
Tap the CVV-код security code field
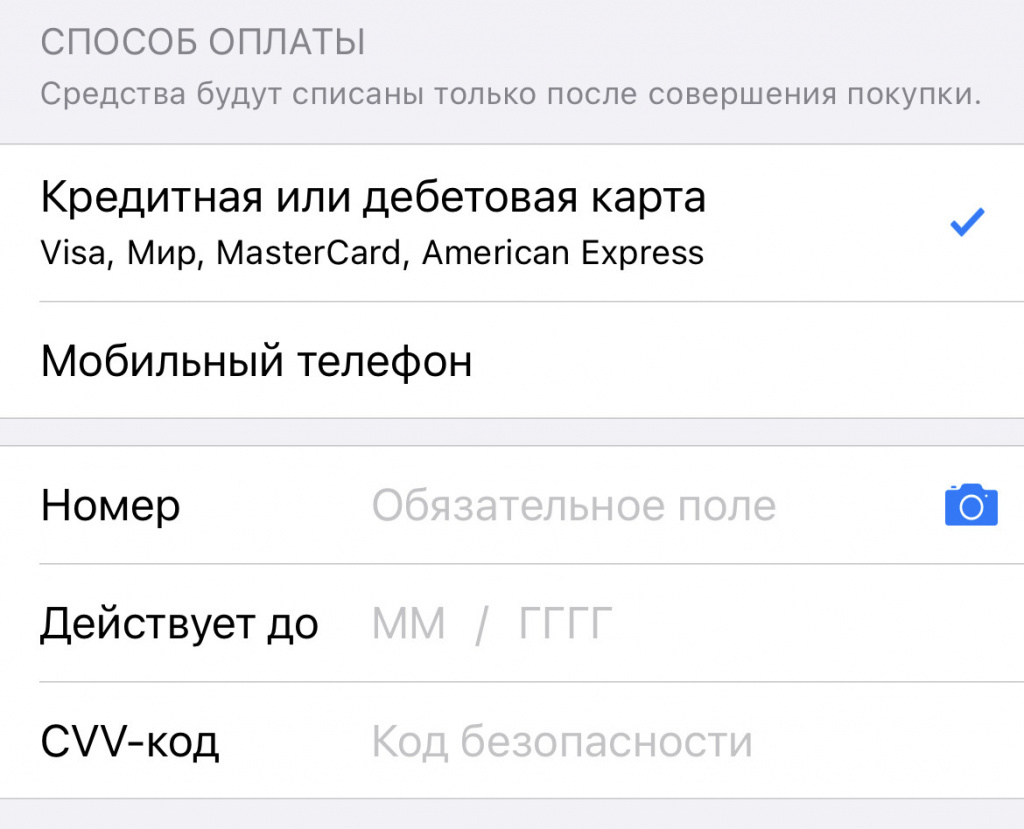click(561, 742)
